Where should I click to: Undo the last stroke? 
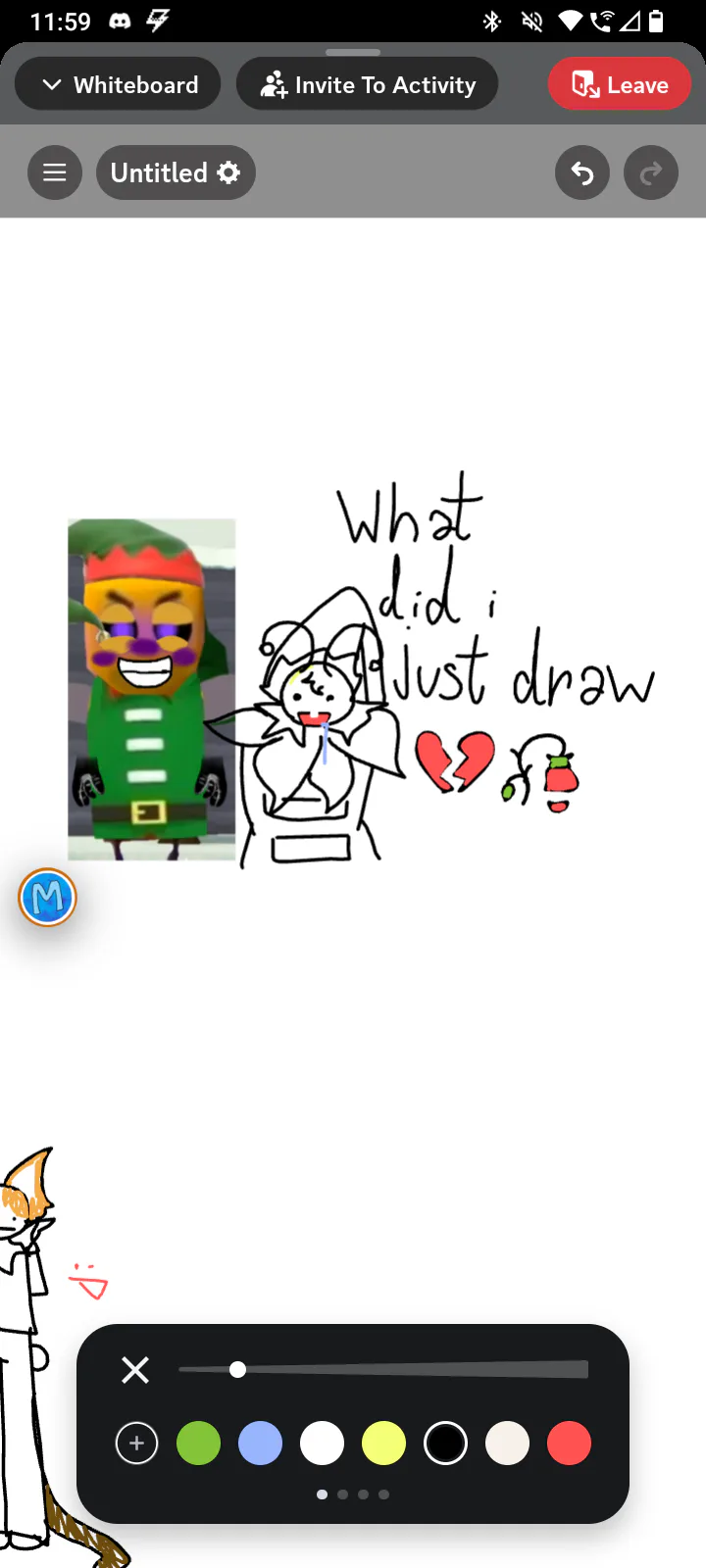click(582, 173)
